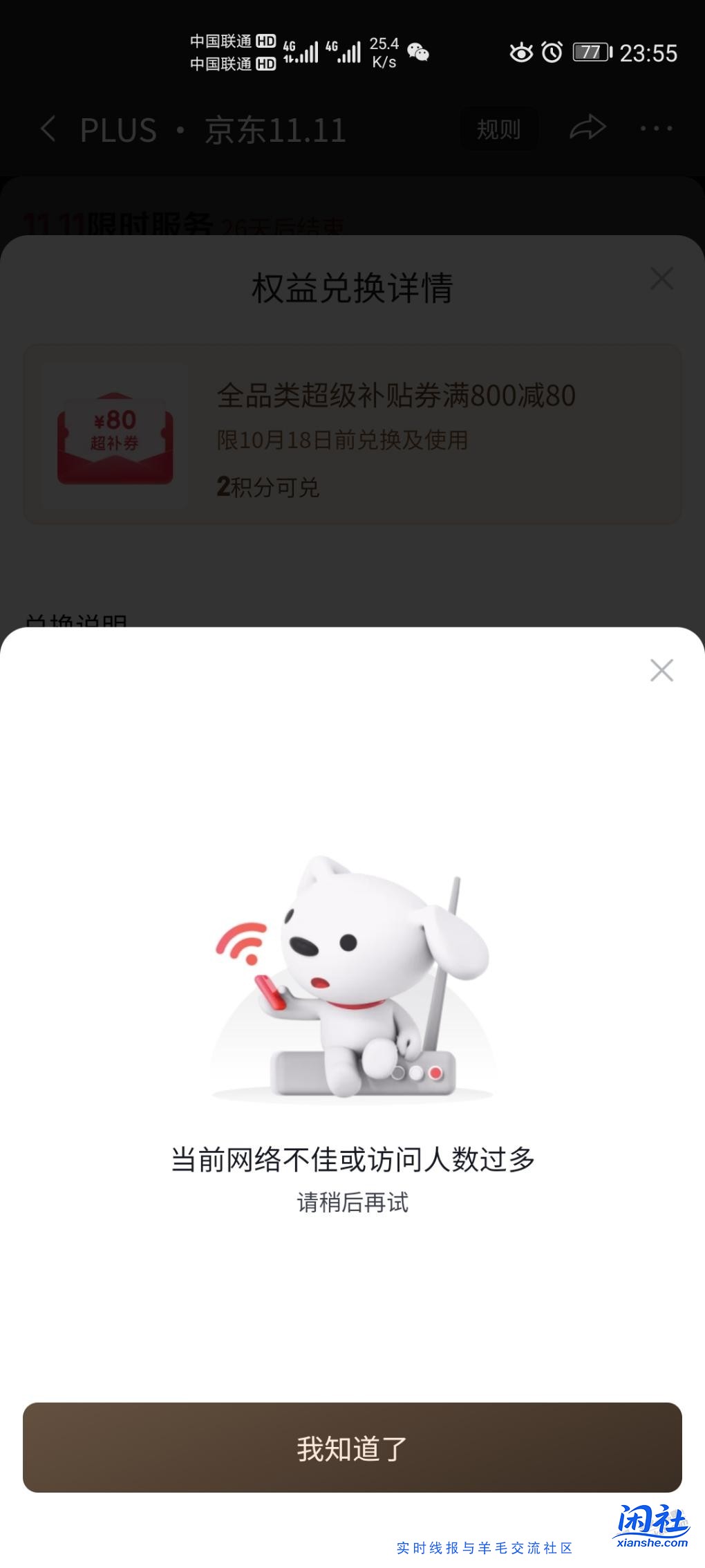Image resolution: width=705 pixels, height=1568 pixels.
Task: Tap the back arrow on the PLUS page
Action: (48, 130)
